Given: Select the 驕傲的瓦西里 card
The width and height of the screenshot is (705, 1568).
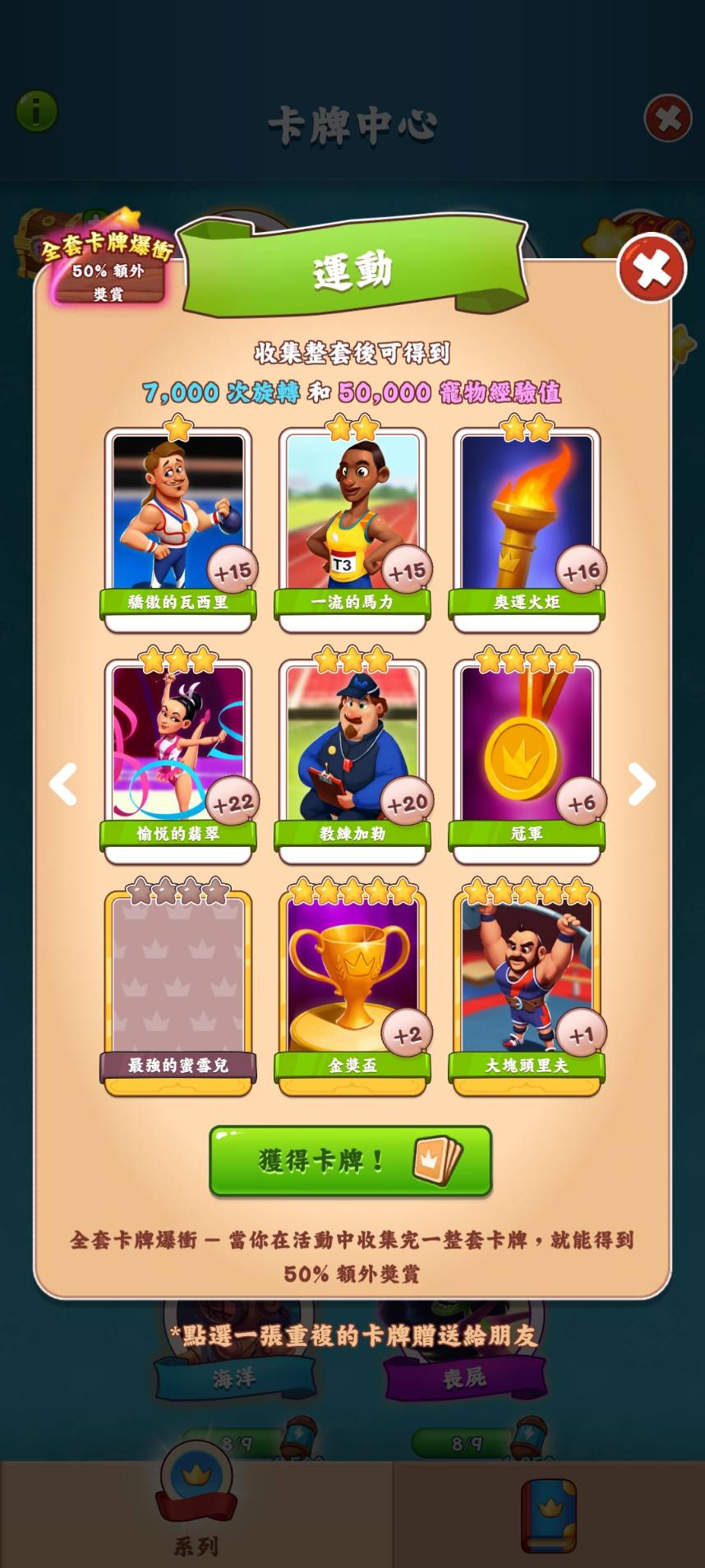Looking at the screenshot, I should 178,528.
